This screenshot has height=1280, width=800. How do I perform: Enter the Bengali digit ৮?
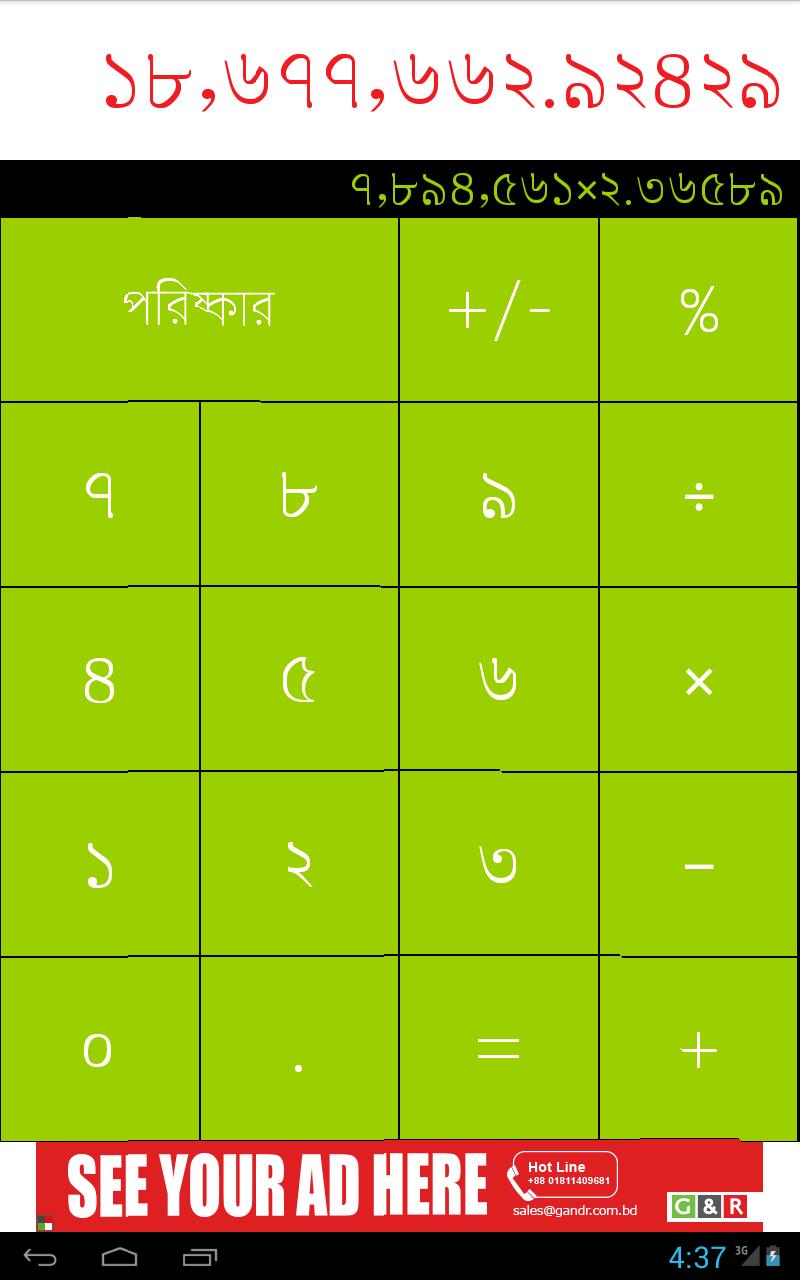point(299,494)
